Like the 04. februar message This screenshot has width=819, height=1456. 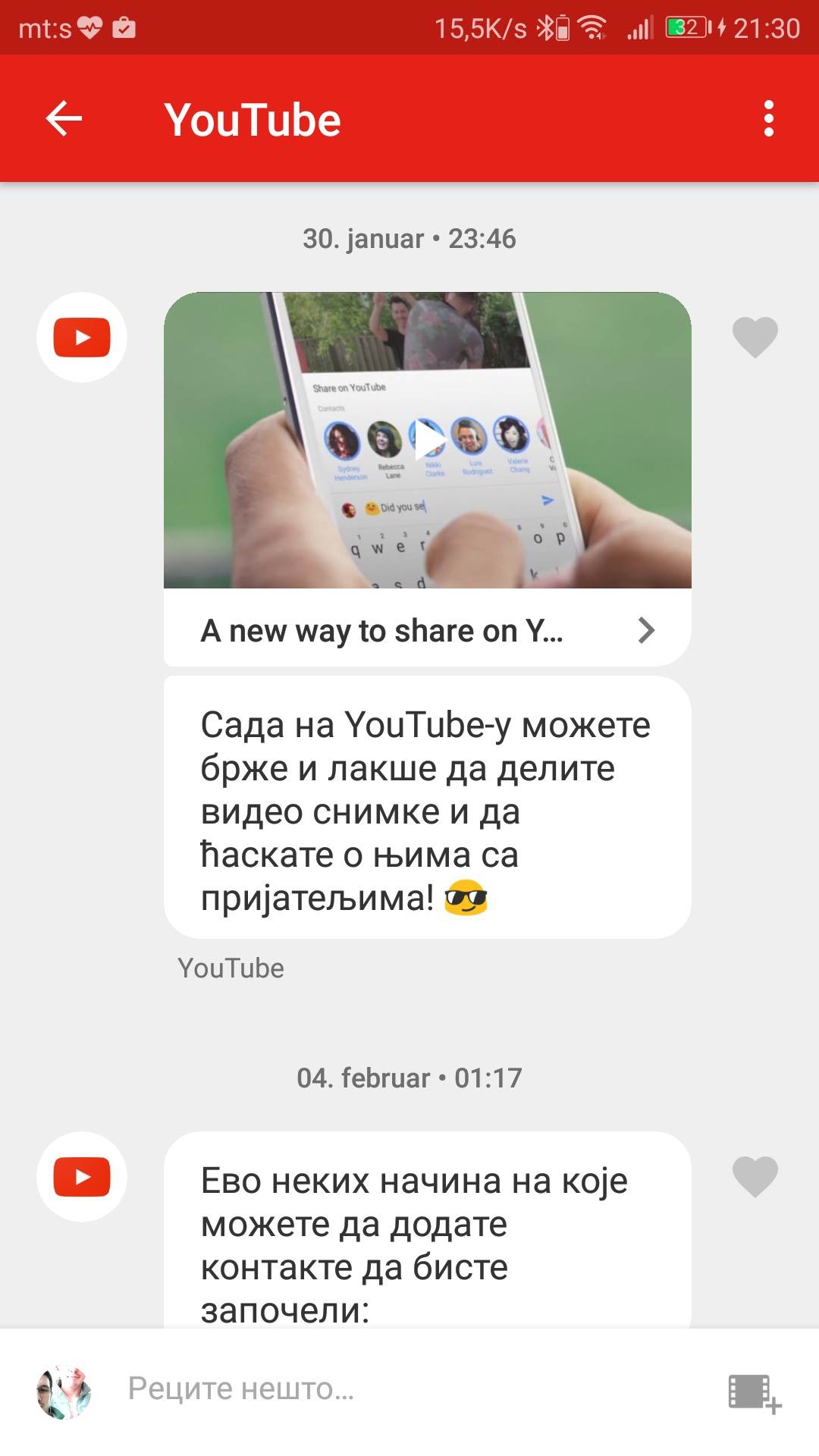point(755,1176)
